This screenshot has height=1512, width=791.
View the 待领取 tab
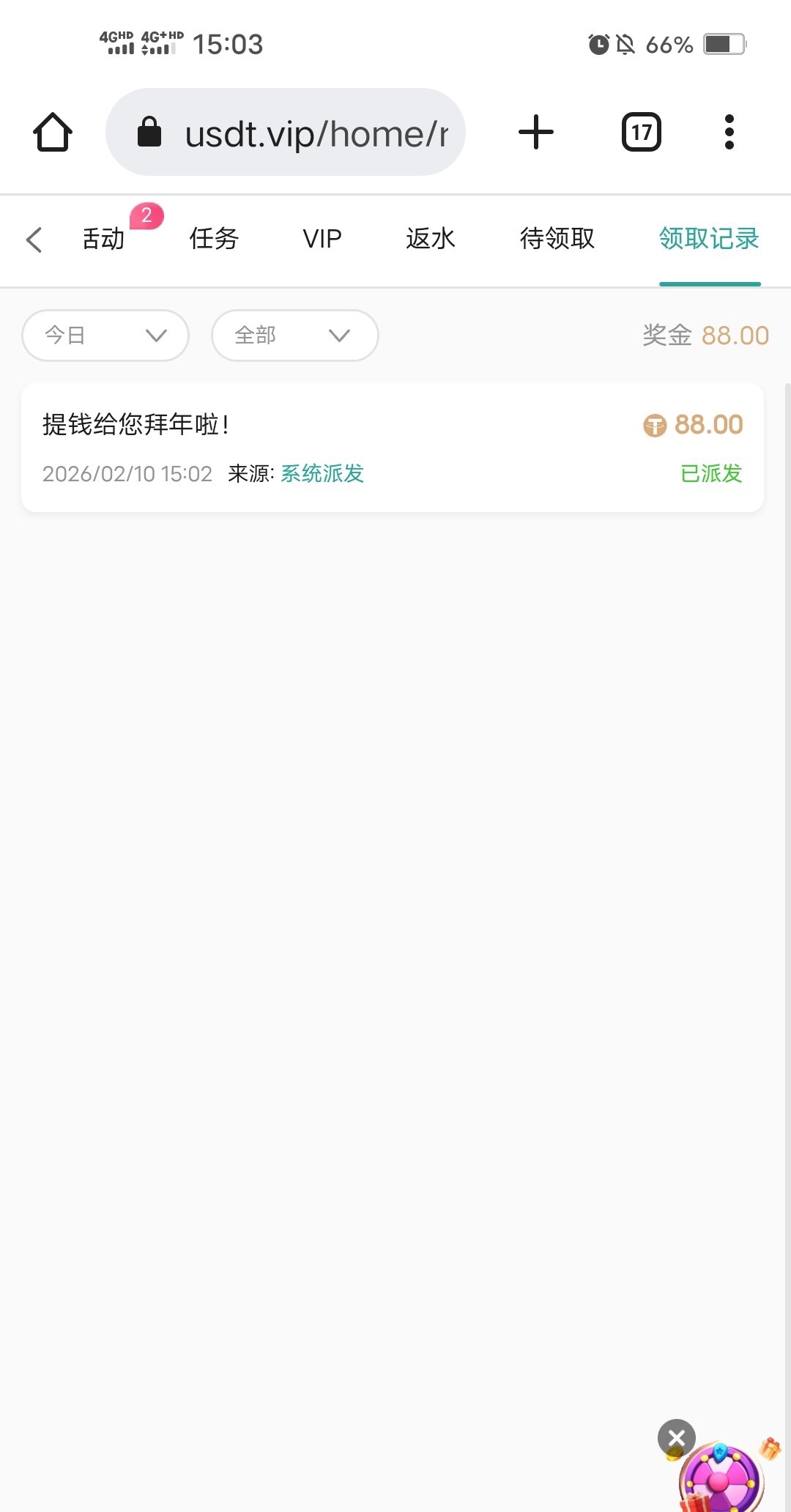point(557,239)
